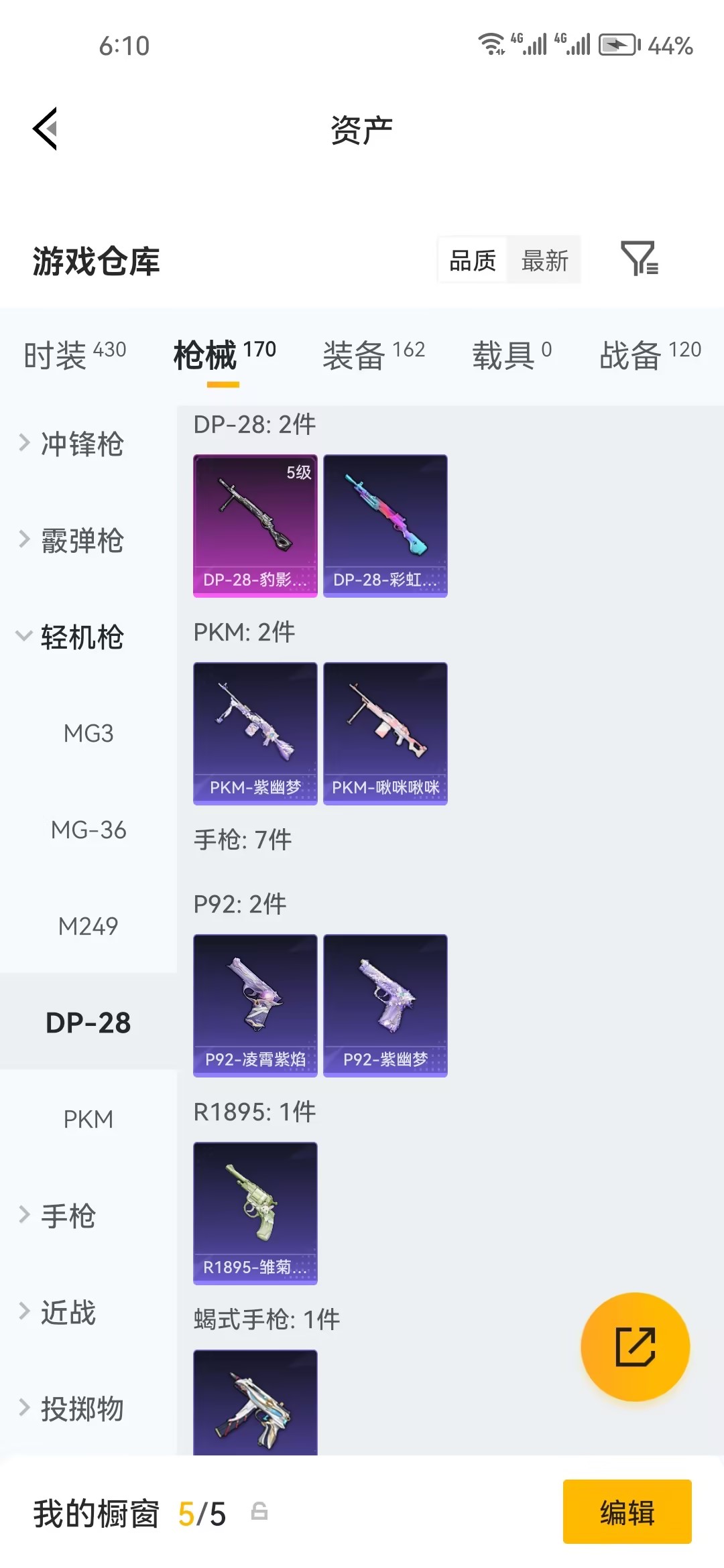Screen dimensions: 724x1568
Task: Open the DP-28-豹影 skin card
Action: [255, 526]
